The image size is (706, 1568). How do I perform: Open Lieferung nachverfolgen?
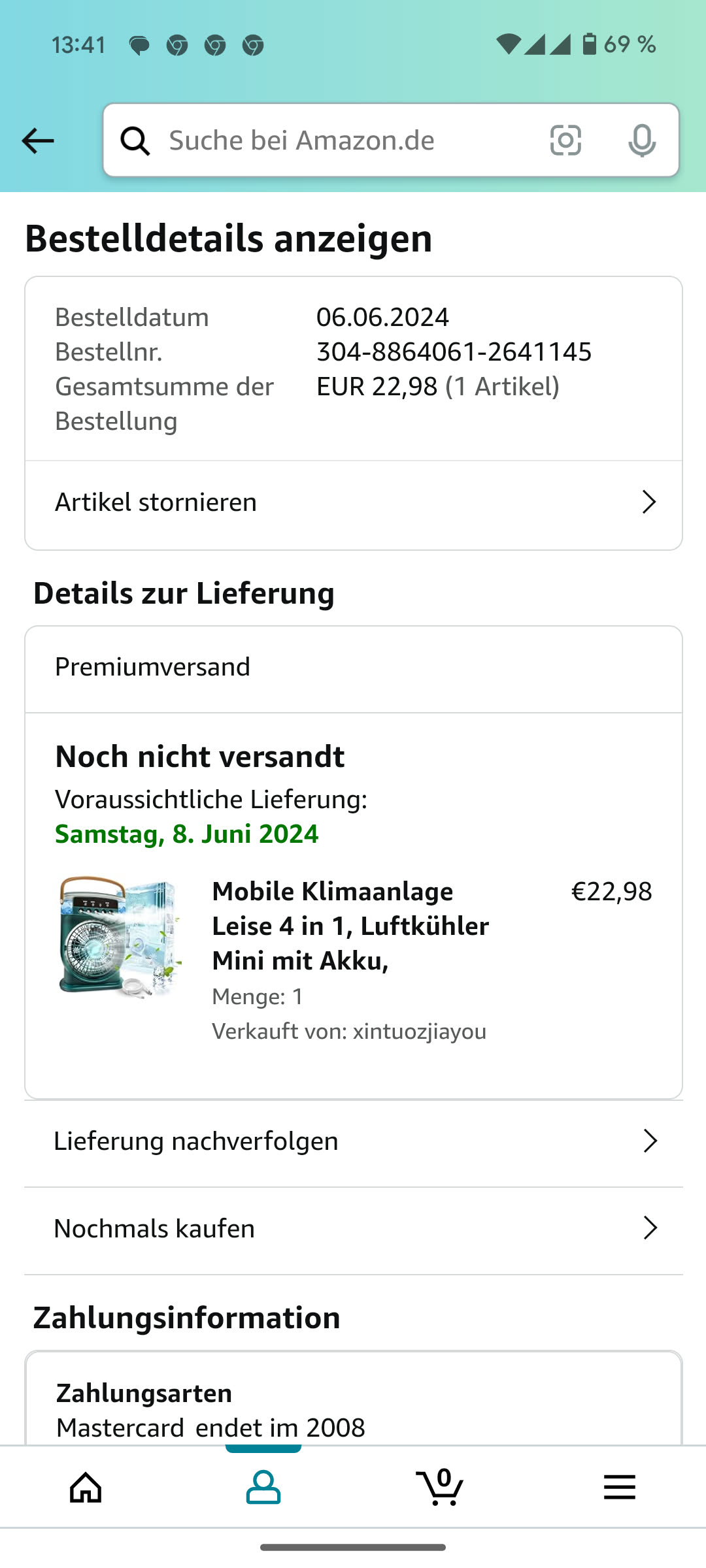tap(353, 1141)
